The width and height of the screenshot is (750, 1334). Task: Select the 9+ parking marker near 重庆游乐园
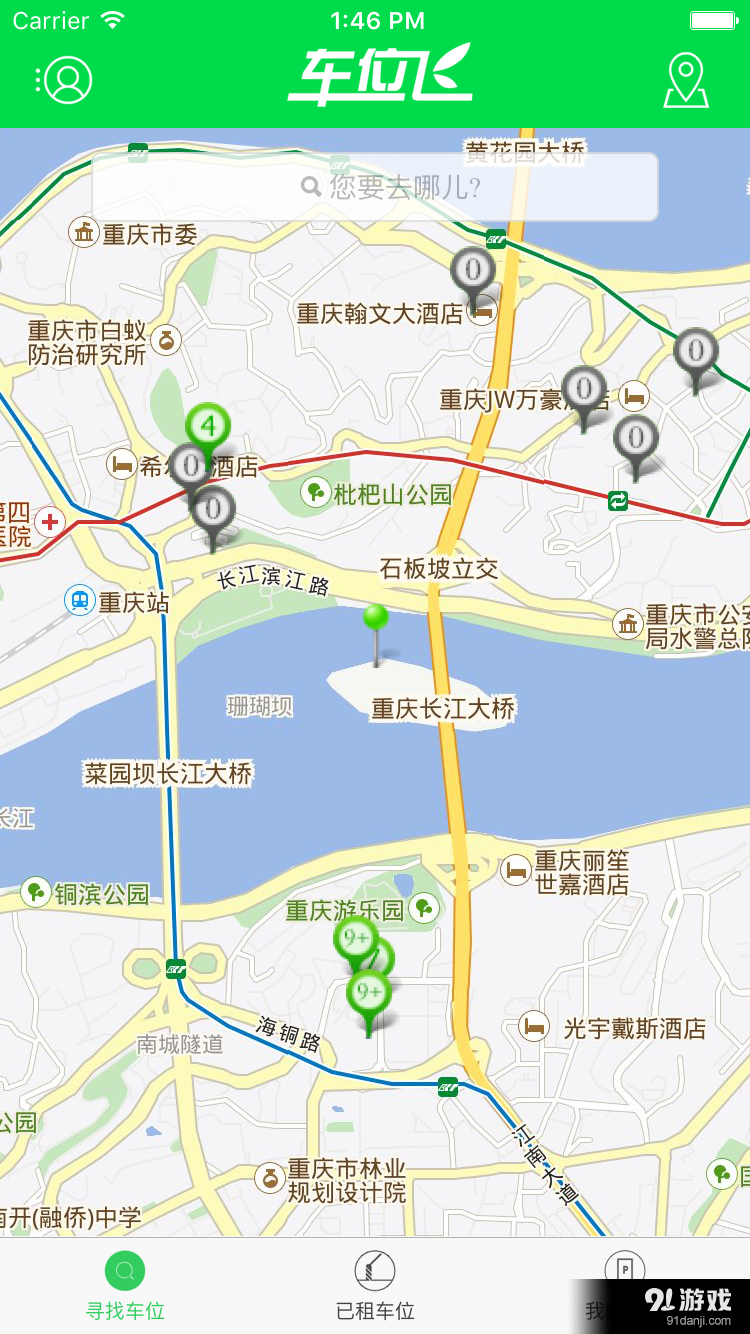[x=357, y=938]
